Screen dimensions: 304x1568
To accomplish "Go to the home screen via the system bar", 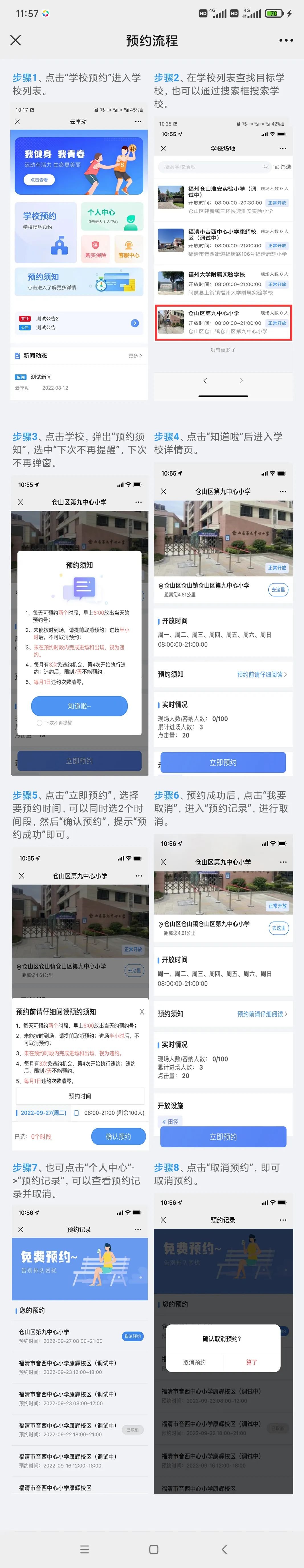I will click(154, 1549).
